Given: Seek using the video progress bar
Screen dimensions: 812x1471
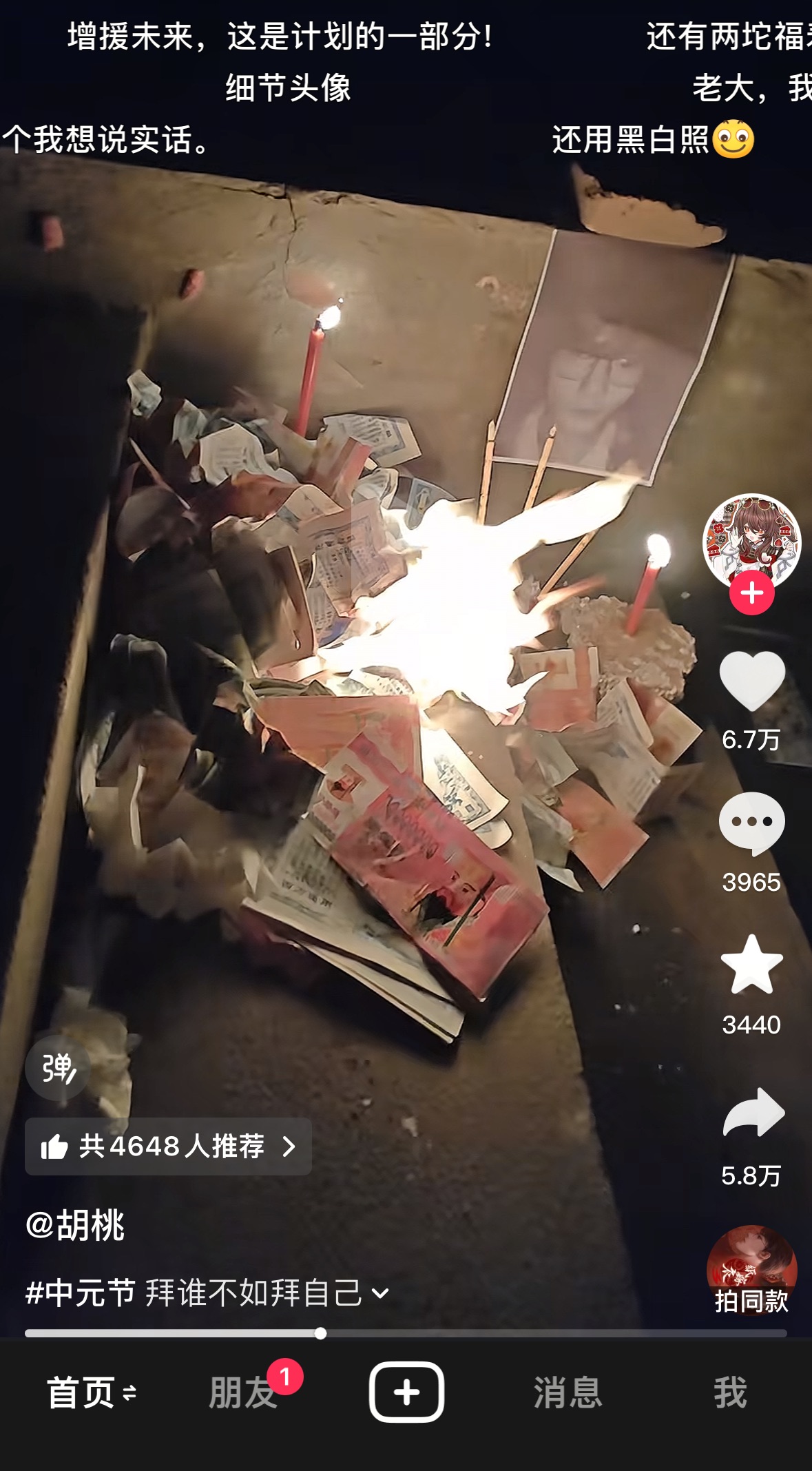Looking at the screenshot, I should [406, 1333].
